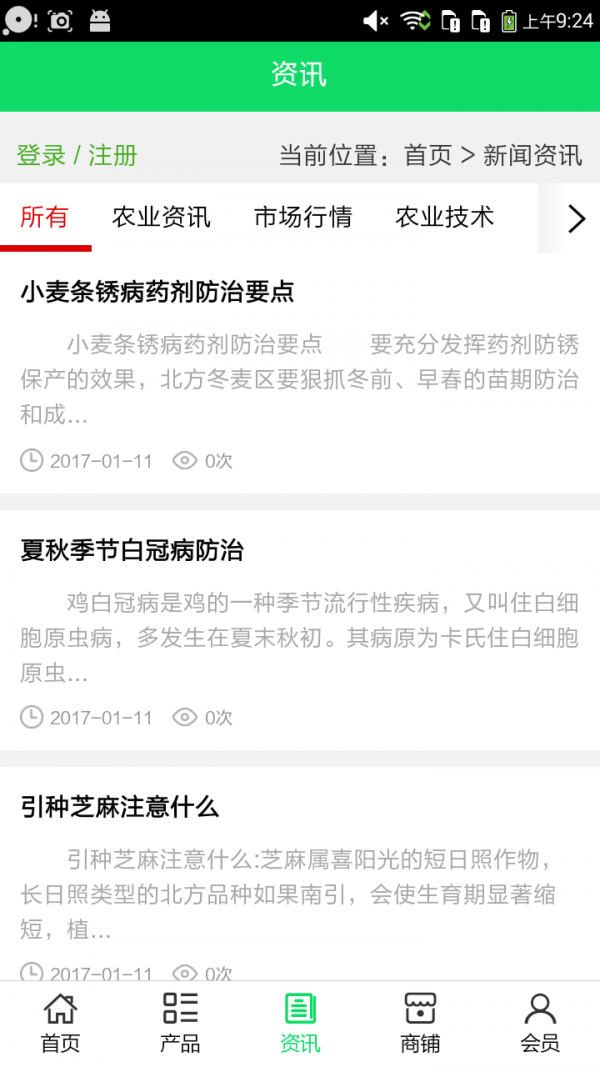This screenshot has width=600, height=1067.
Task: Open article 引种芝麻注意什么
Action: (119, 807)
